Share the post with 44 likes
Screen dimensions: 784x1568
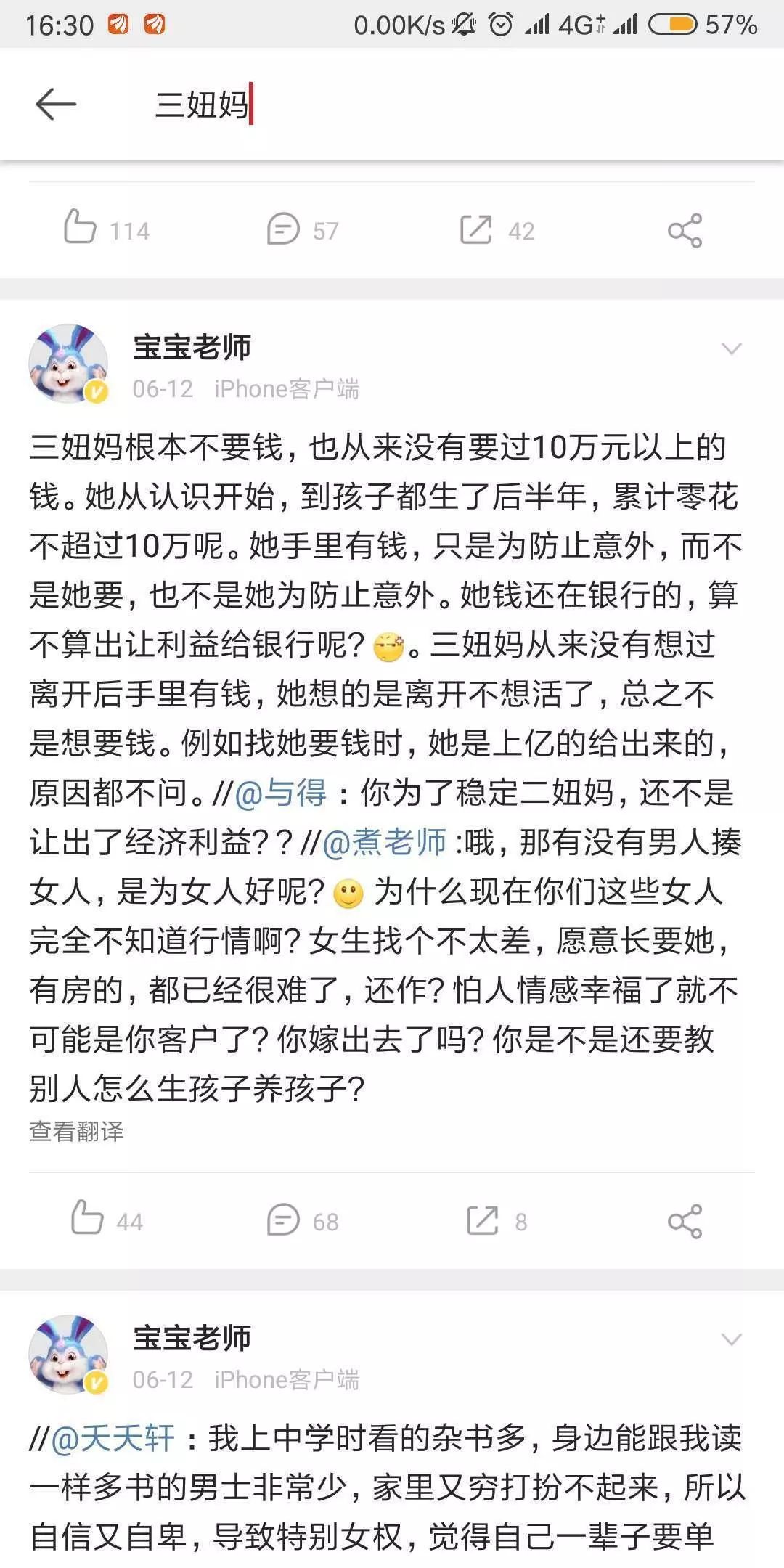click(685, 1222)
